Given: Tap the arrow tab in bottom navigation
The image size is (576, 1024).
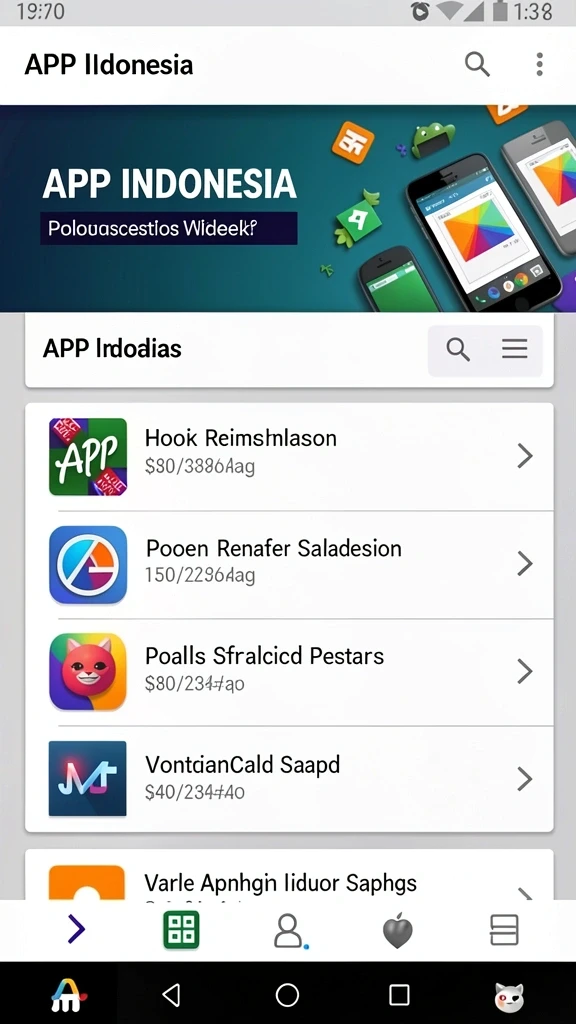Looking at the screenshot, I should (x=76, y=929).
